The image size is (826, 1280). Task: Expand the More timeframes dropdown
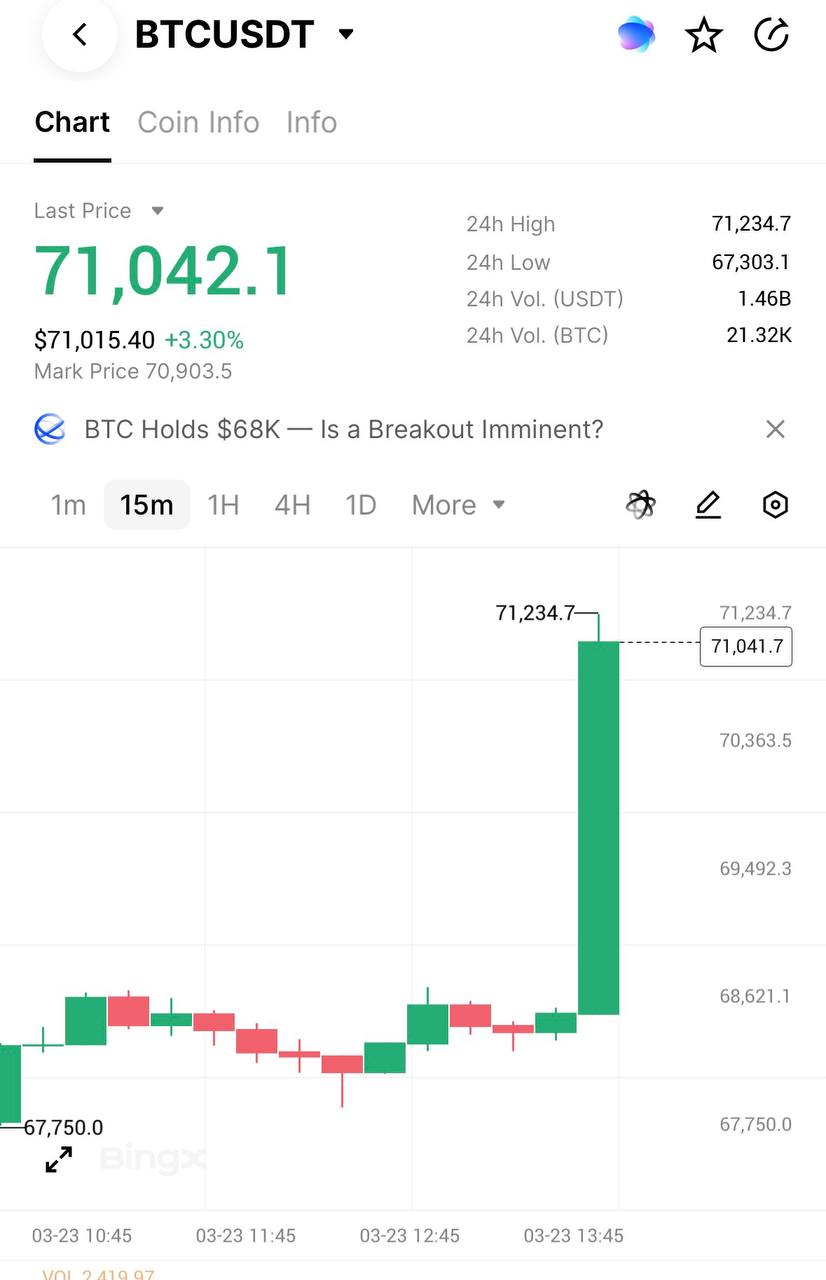(458, 505)
